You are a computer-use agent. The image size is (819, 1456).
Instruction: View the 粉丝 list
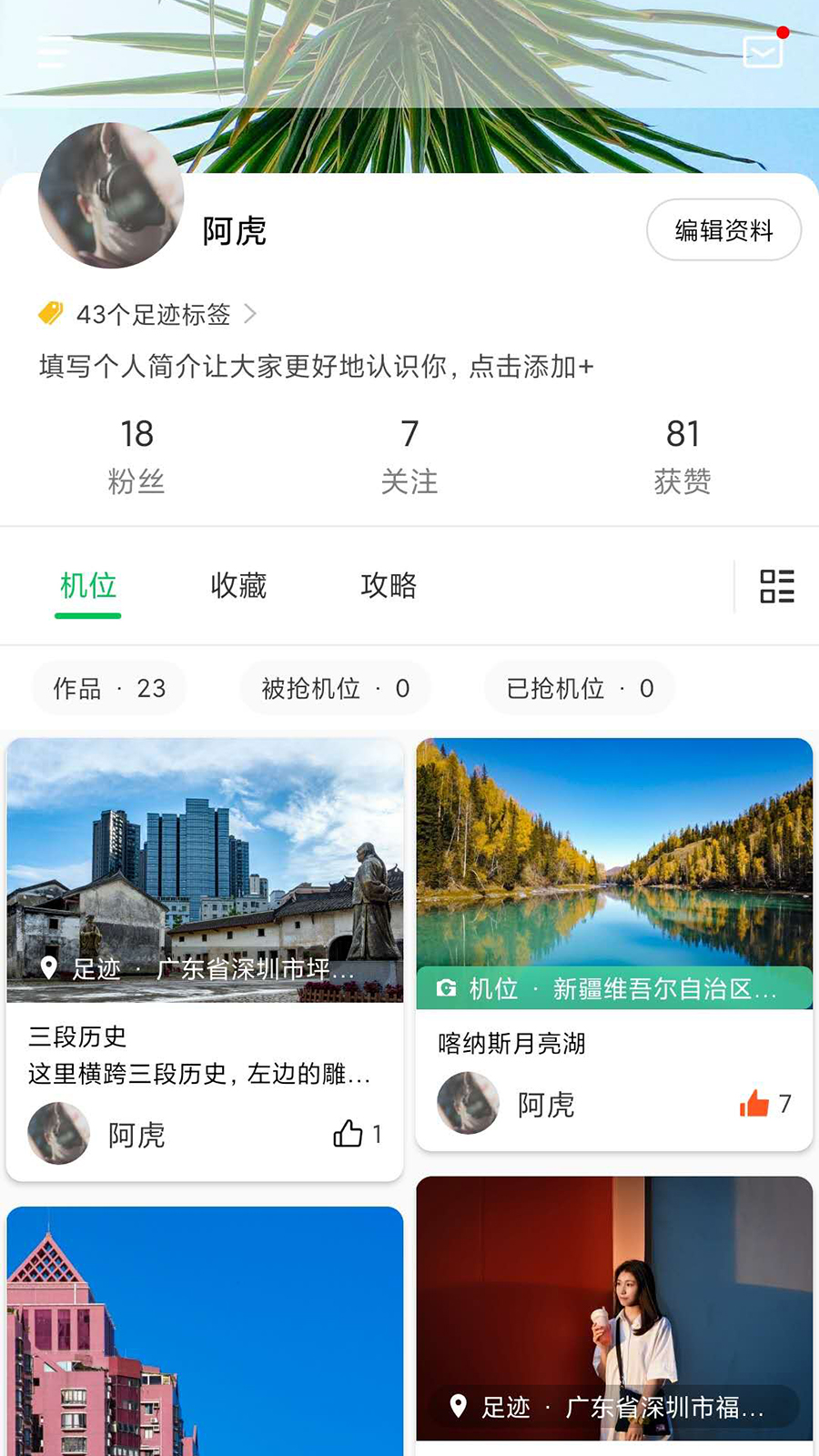tap(136, 456)
